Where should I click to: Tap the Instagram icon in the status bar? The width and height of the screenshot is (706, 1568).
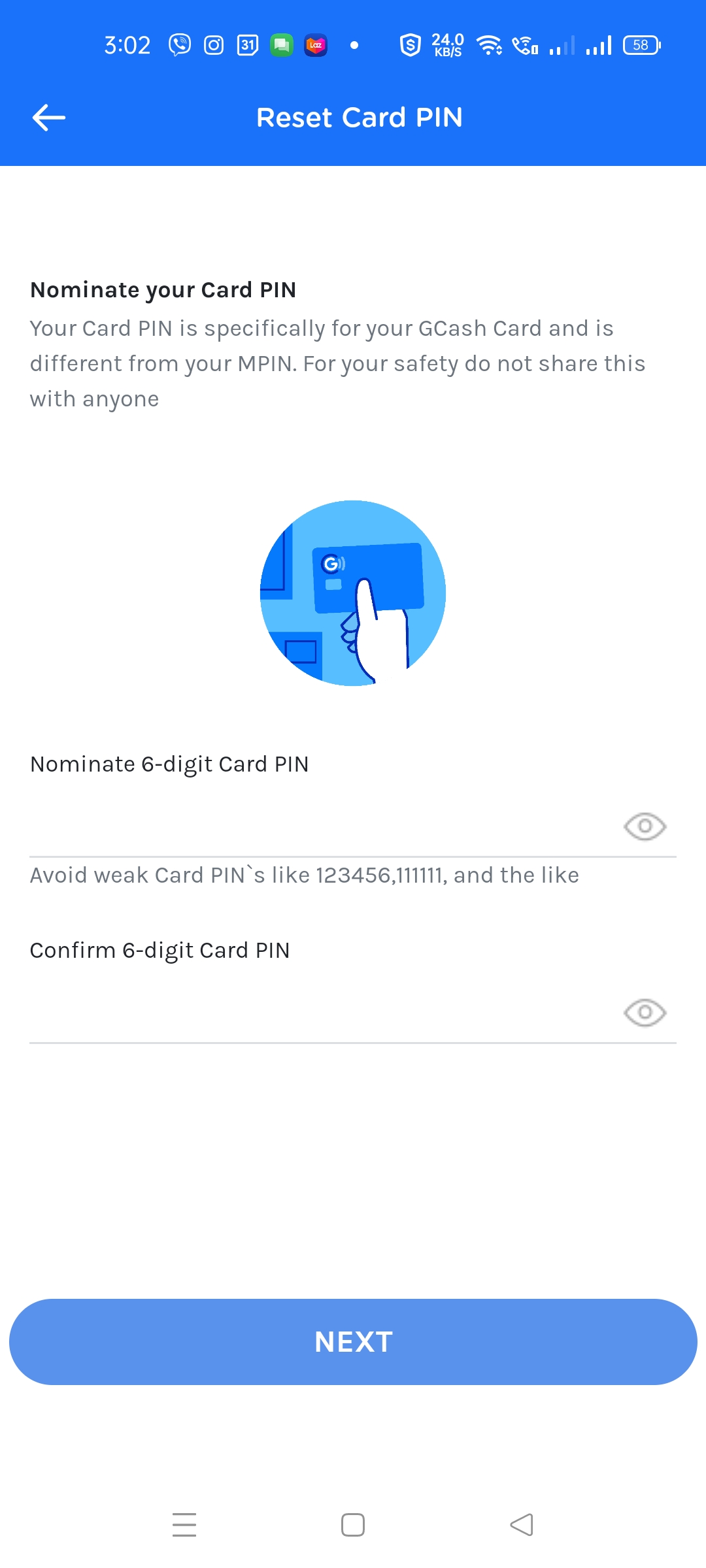click(214, 44)
